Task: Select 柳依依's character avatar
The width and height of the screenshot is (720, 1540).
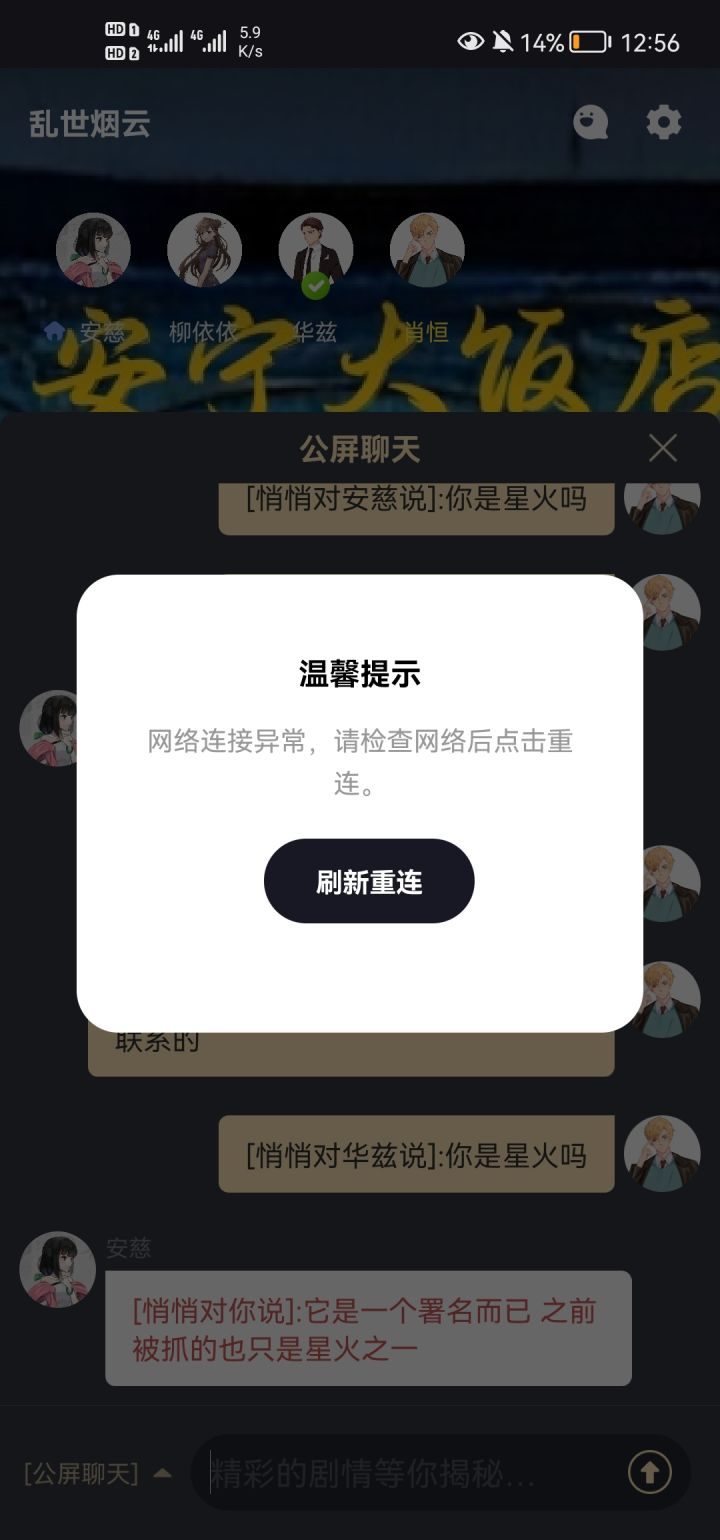Action: pyautogui.click(x=205, y=251)
